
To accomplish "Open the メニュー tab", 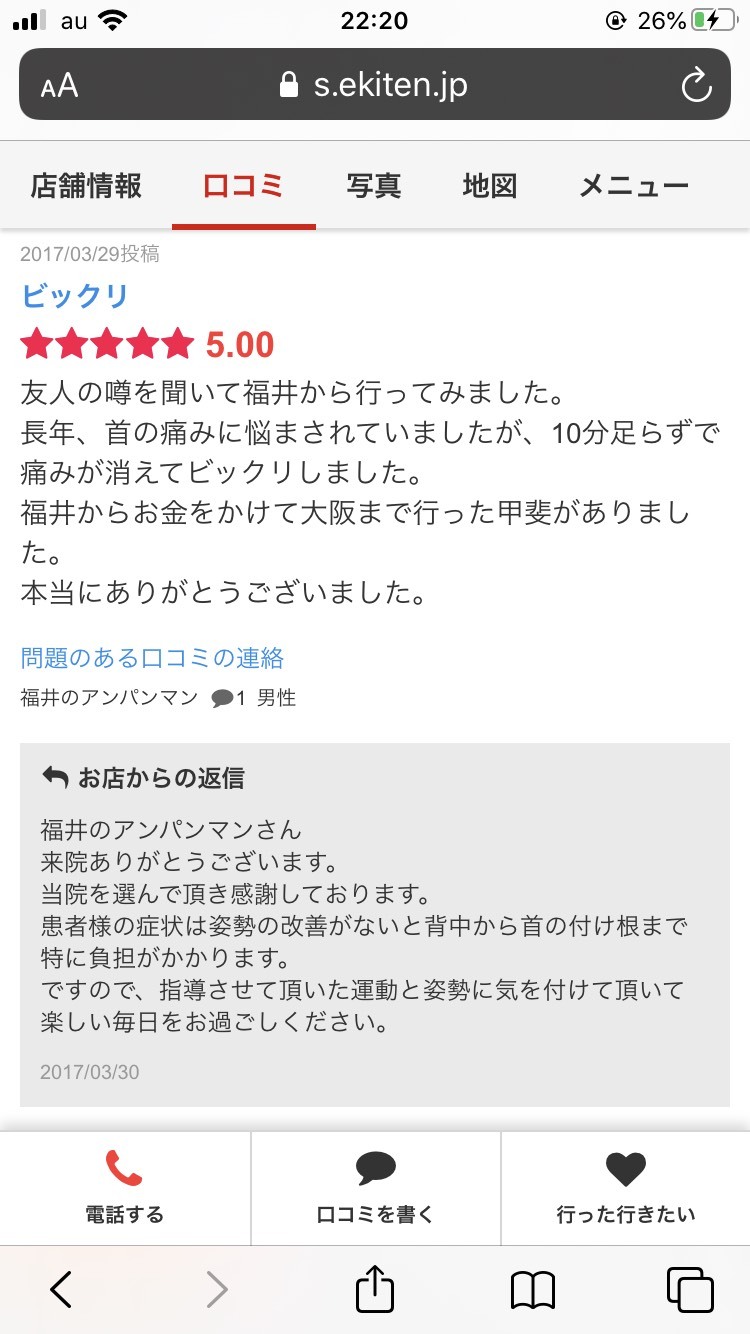I will point(634,186).
